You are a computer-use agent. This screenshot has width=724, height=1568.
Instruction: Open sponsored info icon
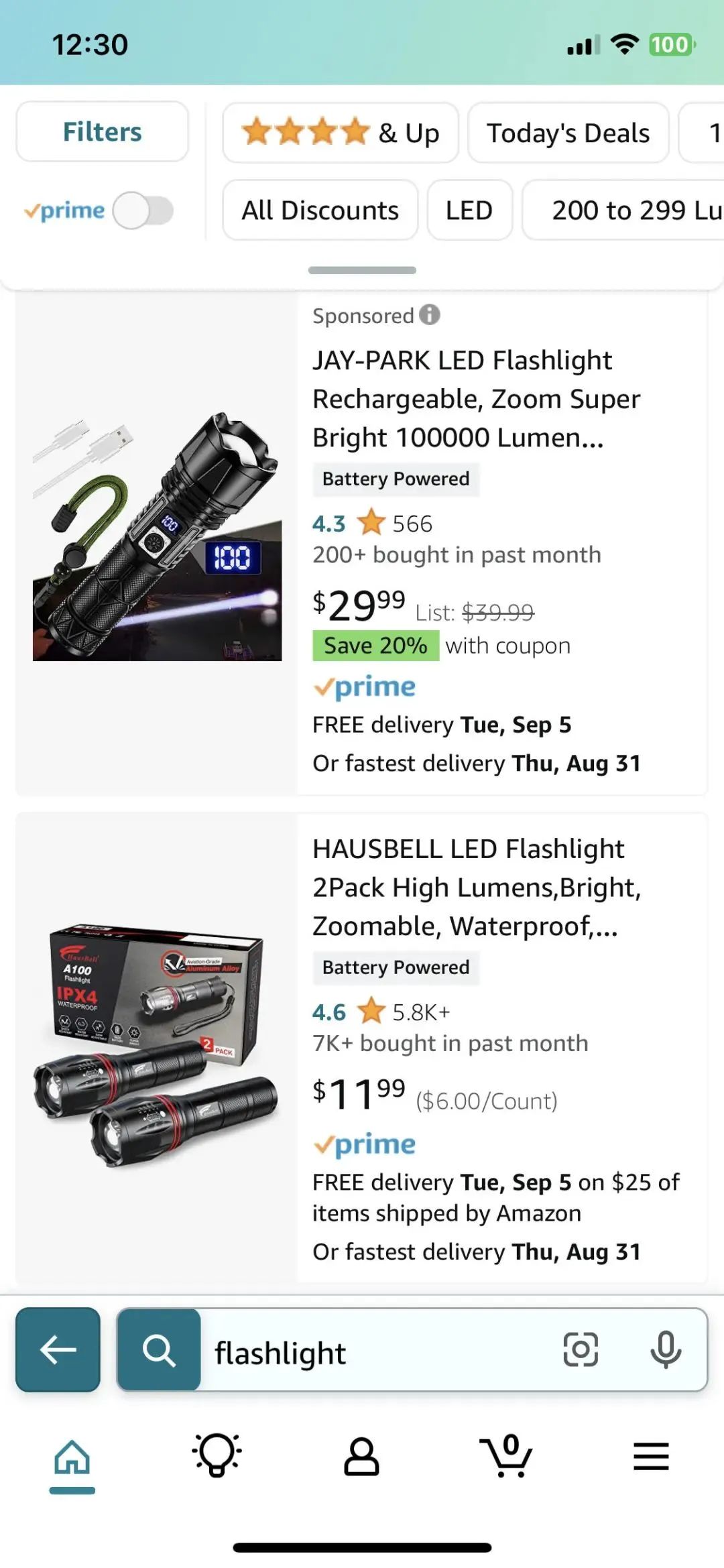coord(430,314)
